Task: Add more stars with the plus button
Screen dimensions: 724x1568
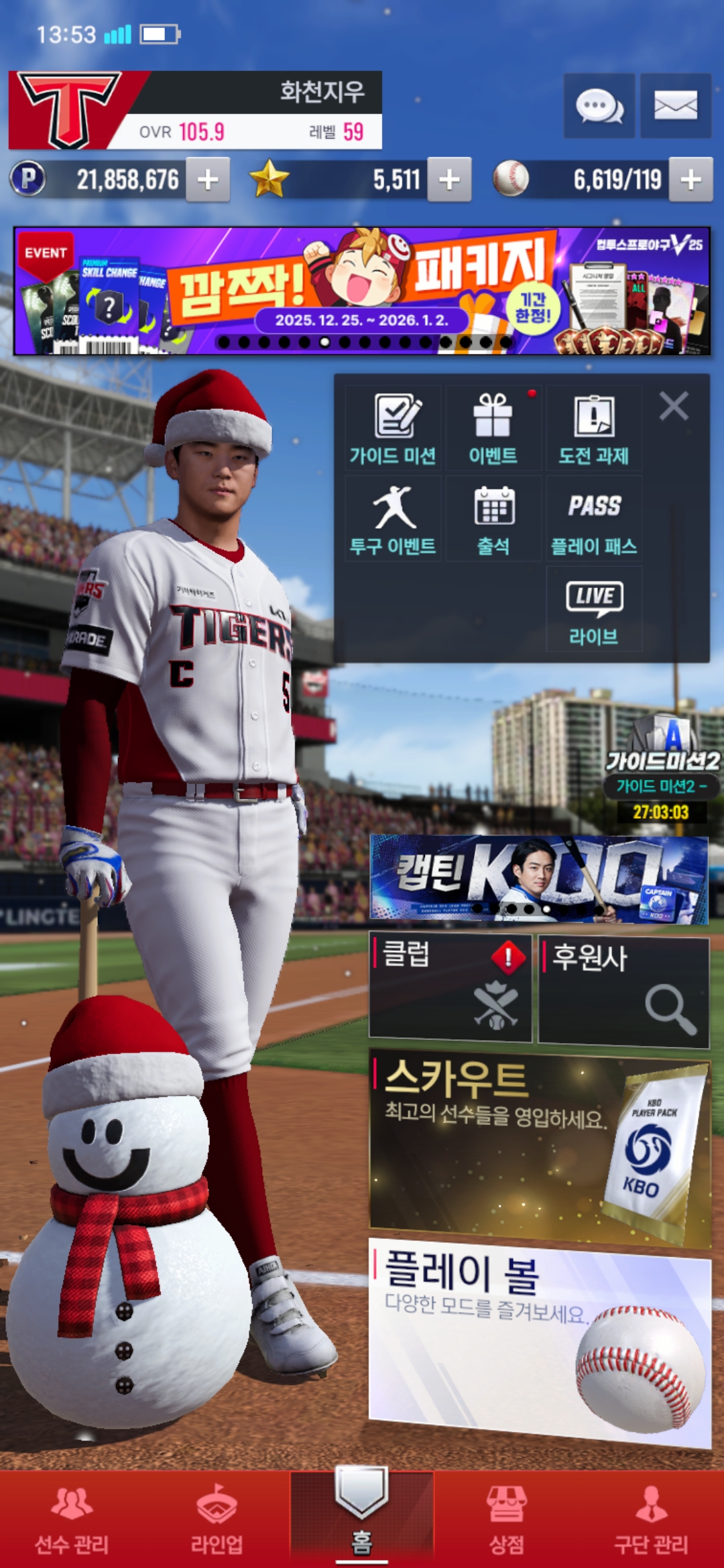Action: coord(449,180)
